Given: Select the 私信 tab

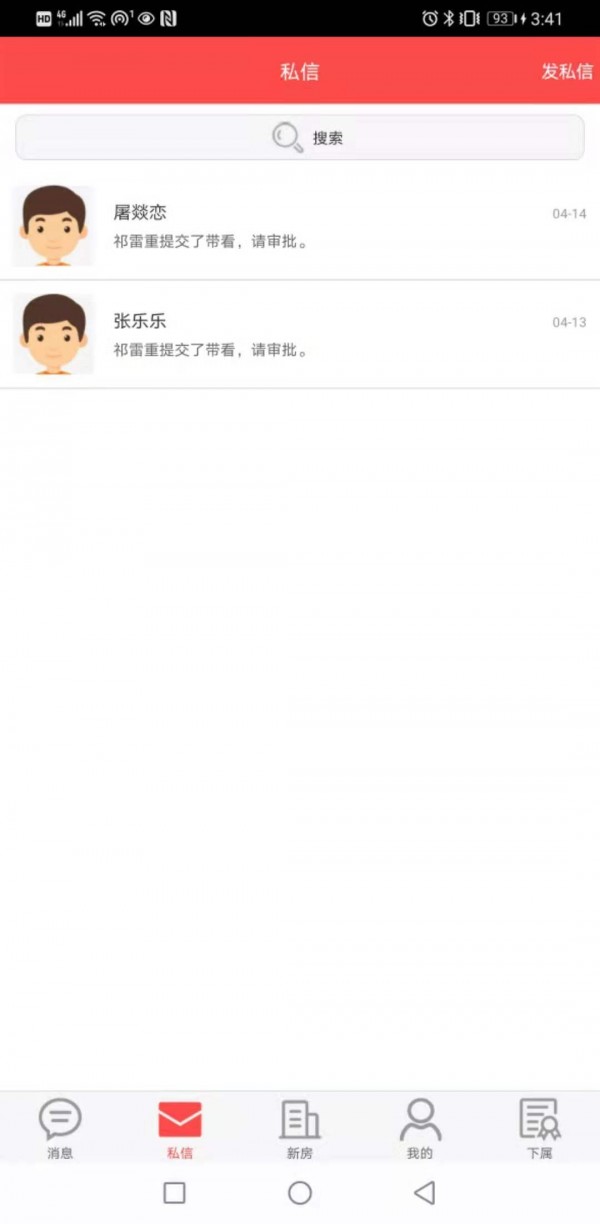Looking at the screenshot, I should click(180, 1128).
